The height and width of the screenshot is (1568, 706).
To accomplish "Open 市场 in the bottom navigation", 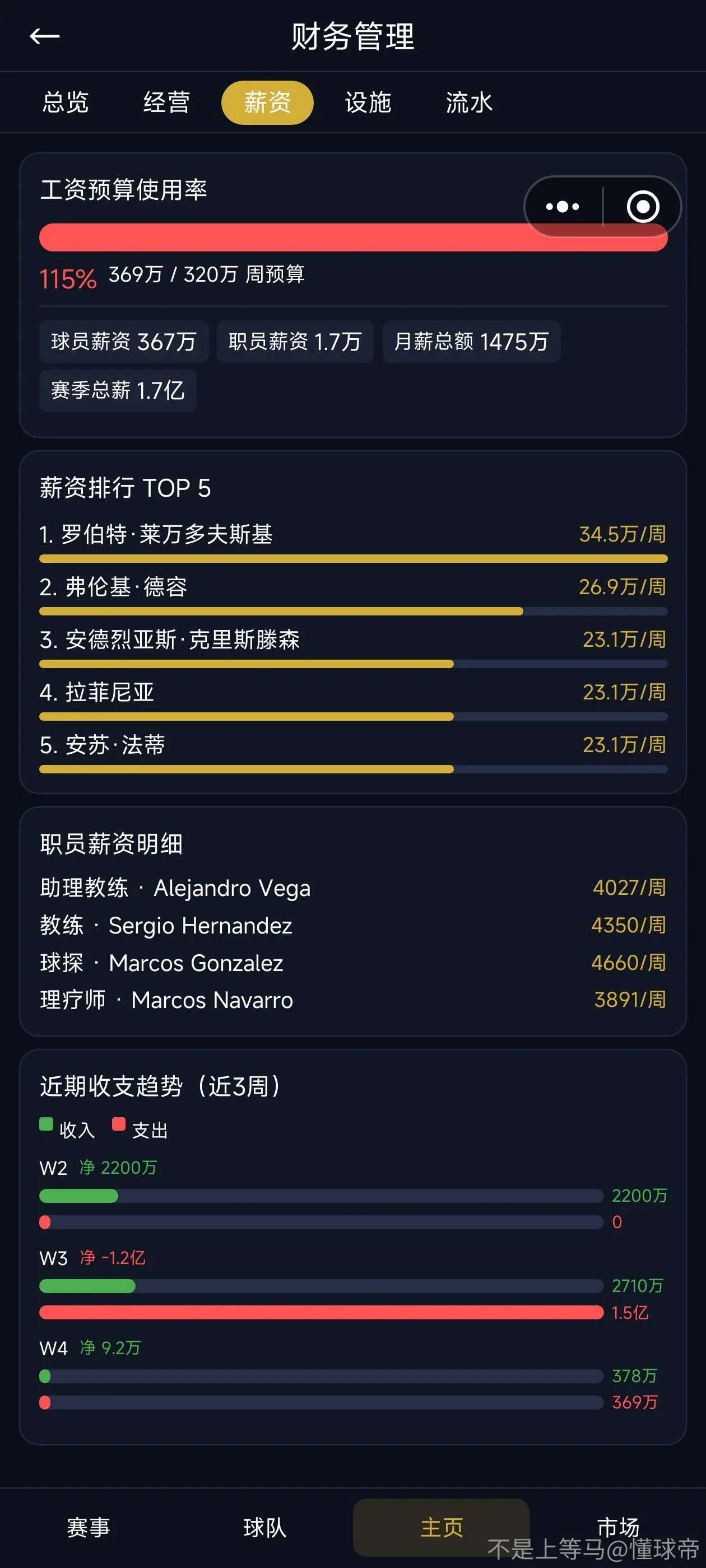I will 617,1527.
